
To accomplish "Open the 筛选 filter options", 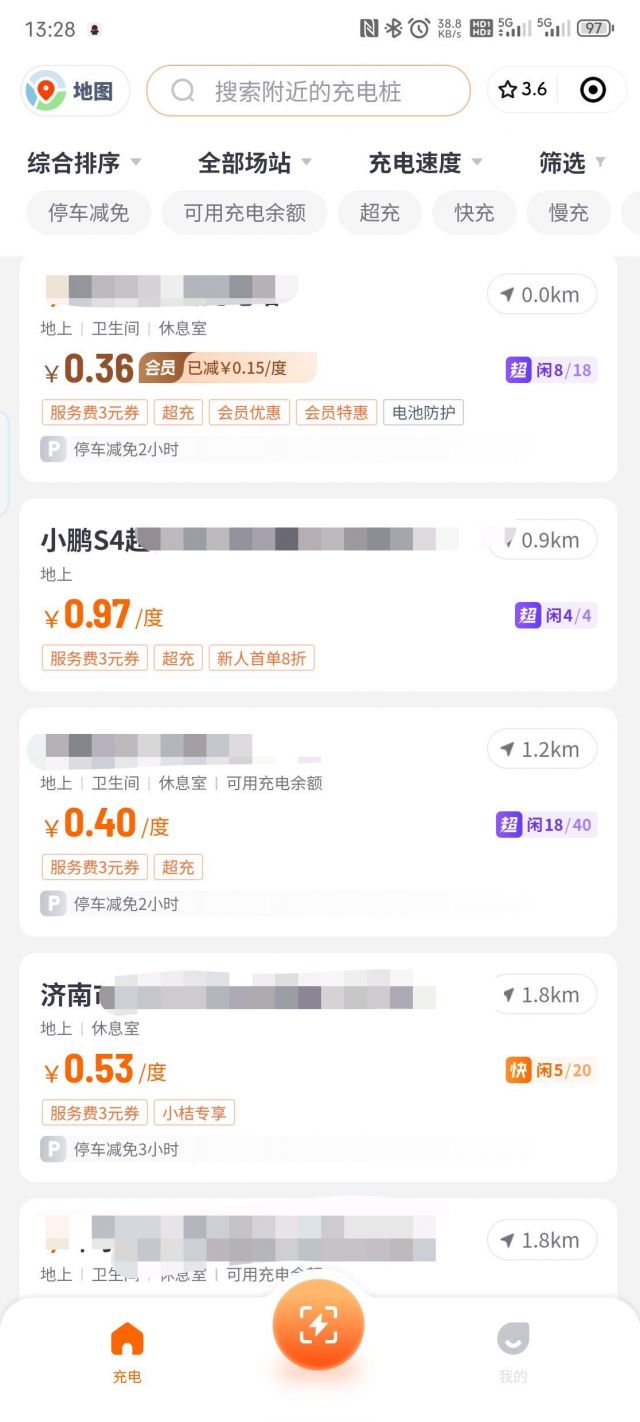I will pyautogui.click(x=572, y=162).
